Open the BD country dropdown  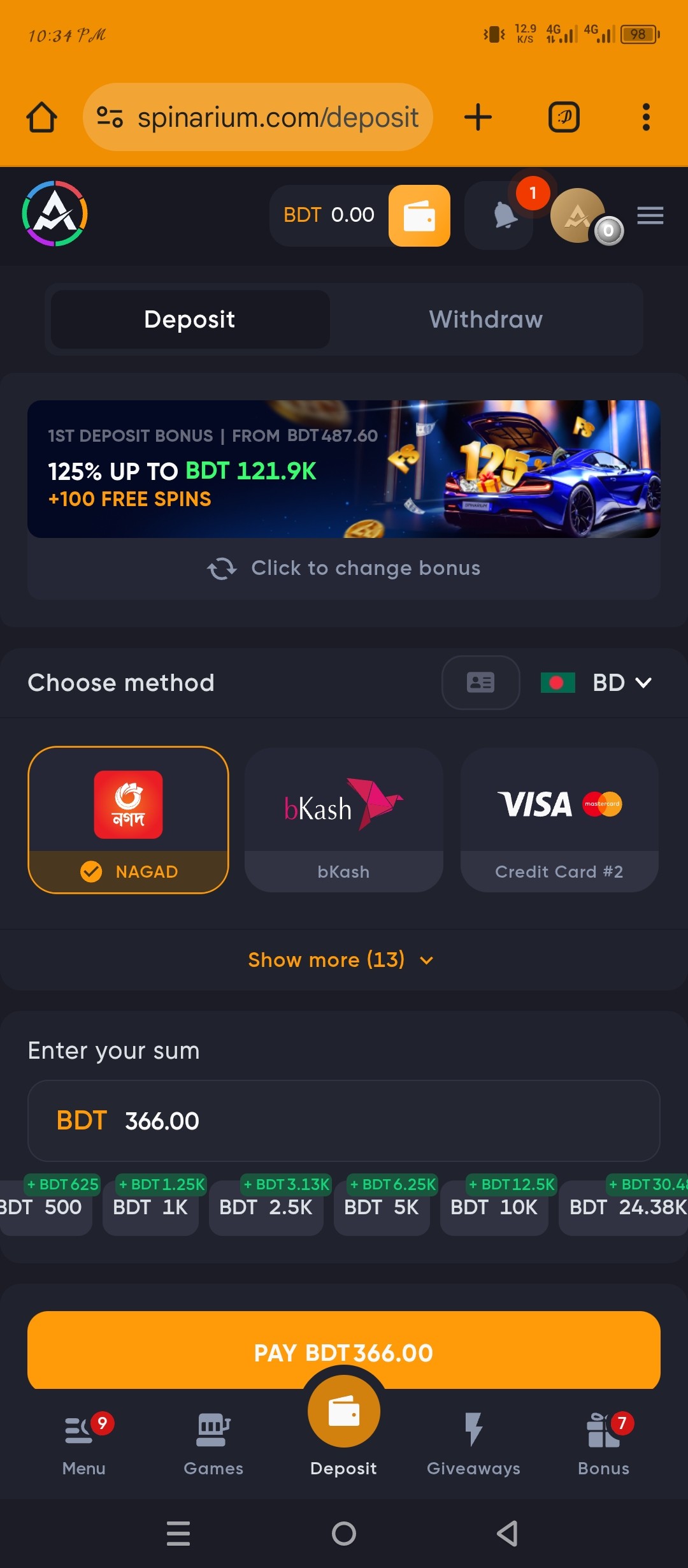(x=598, y=683)
